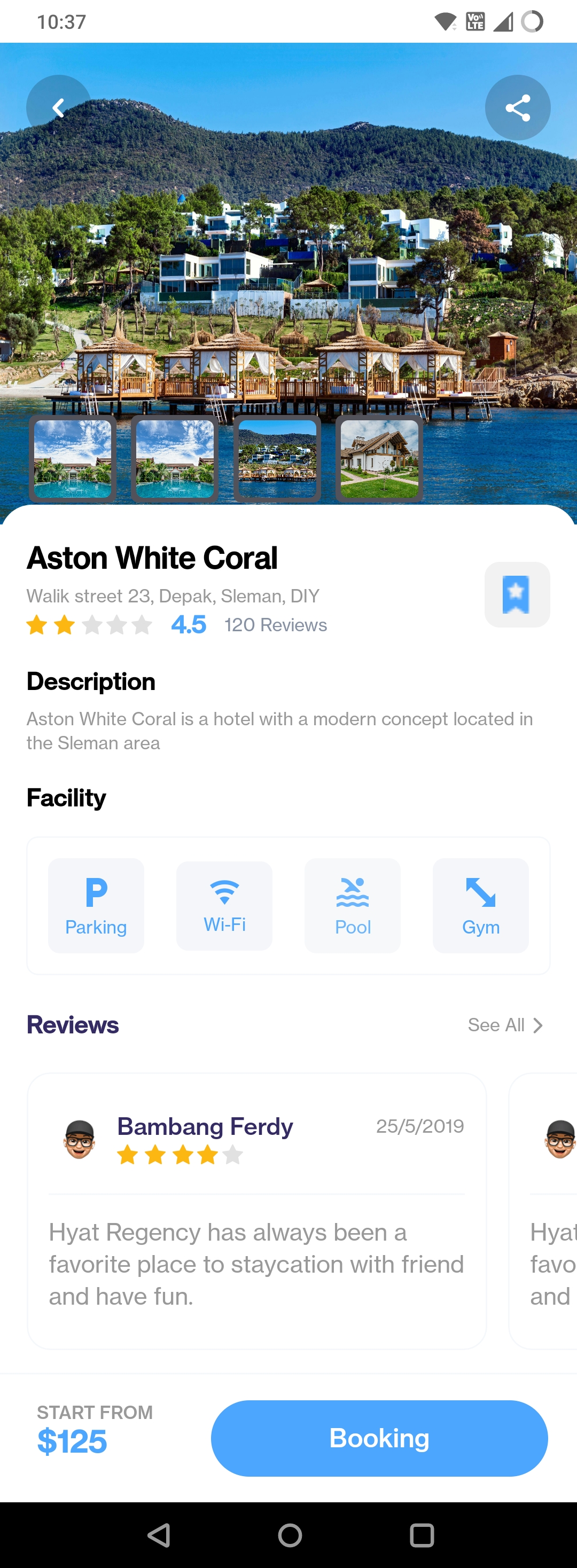View the third gallery photo of seaside villas
The width and height of the screenshot is (577, 1568).
coord(277,459)
